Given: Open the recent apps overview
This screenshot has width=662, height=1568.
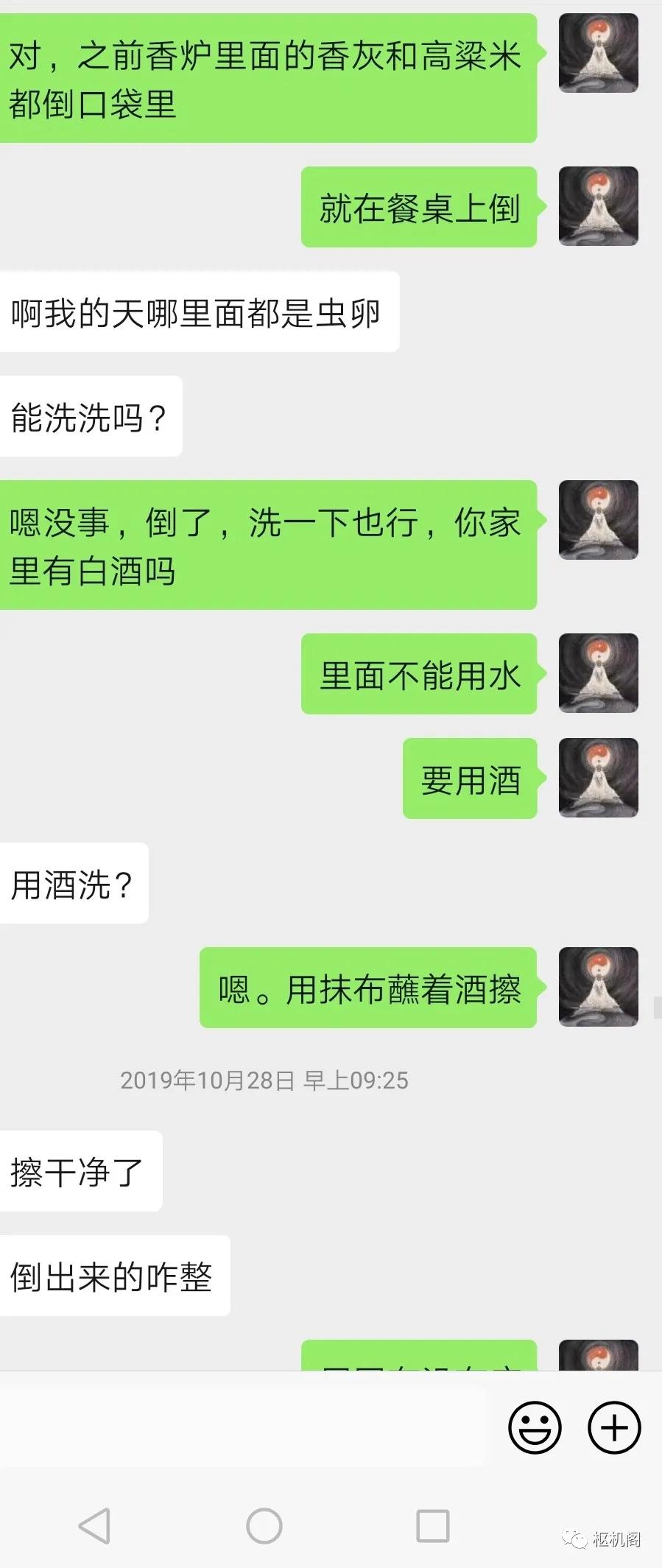Looking at the screenshot, I should pyautogui.click(x=432, y=1525).
